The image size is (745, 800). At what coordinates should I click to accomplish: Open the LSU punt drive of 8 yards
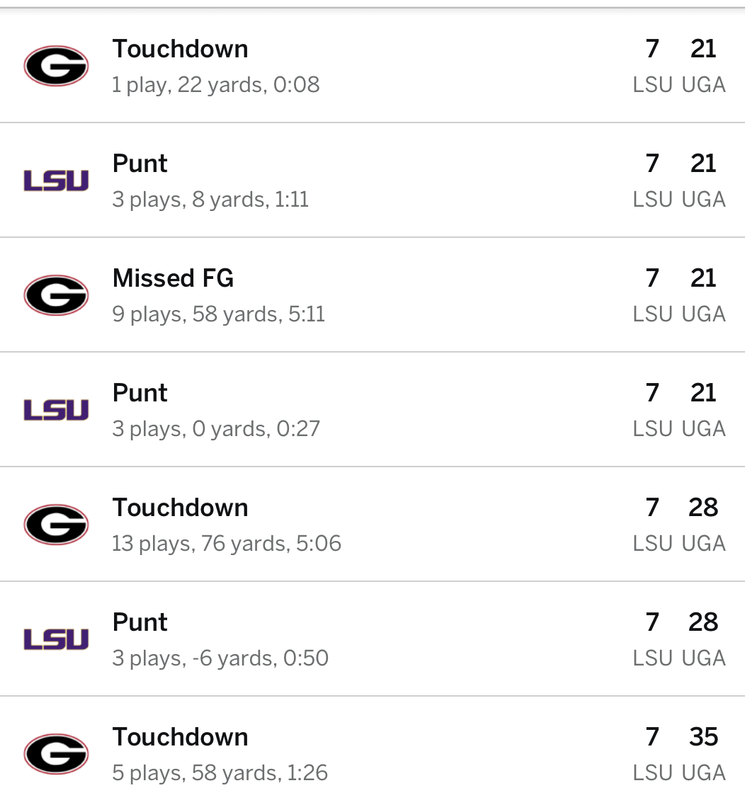pos(372,181)
